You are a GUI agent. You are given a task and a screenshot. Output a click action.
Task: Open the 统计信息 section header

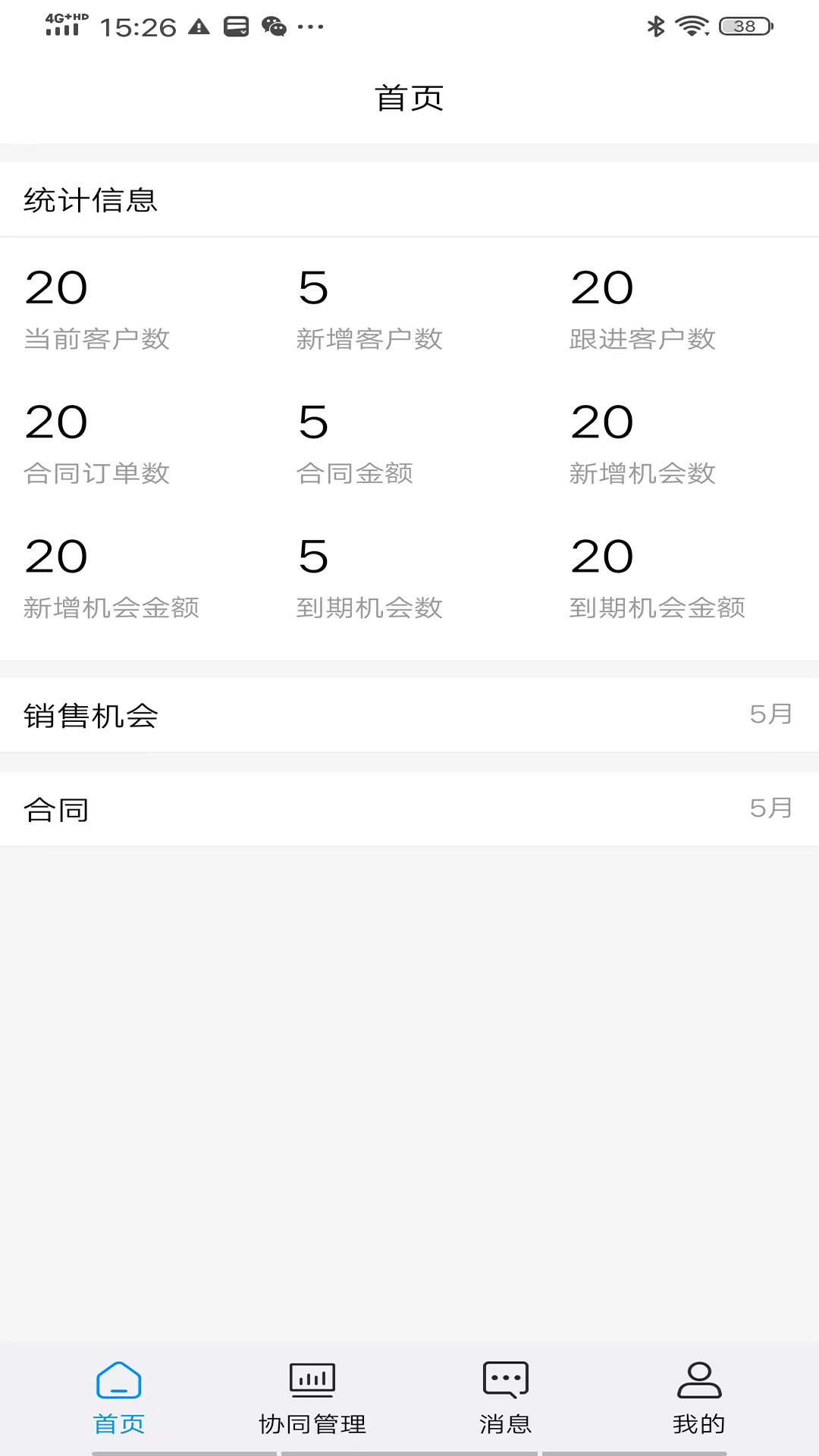[90, 200]
